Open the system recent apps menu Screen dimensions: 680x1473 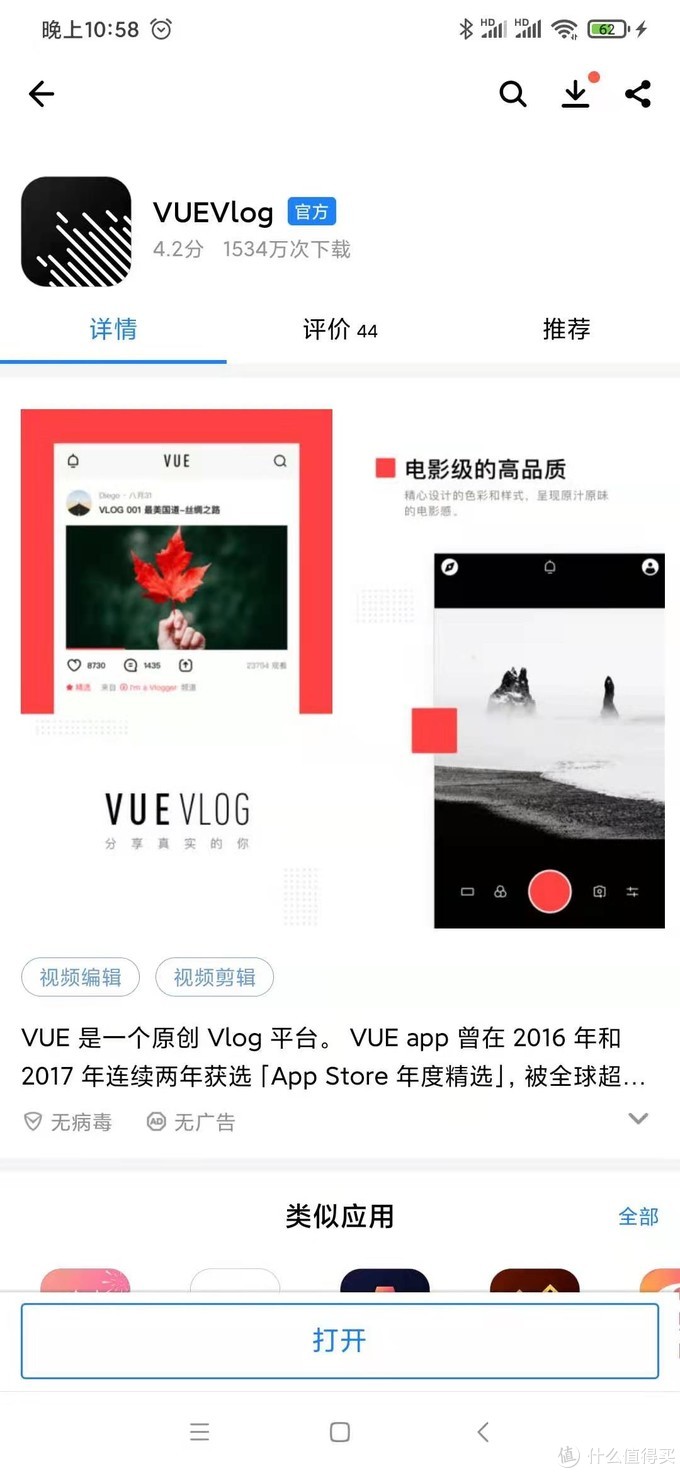(x=200, y=1432)
